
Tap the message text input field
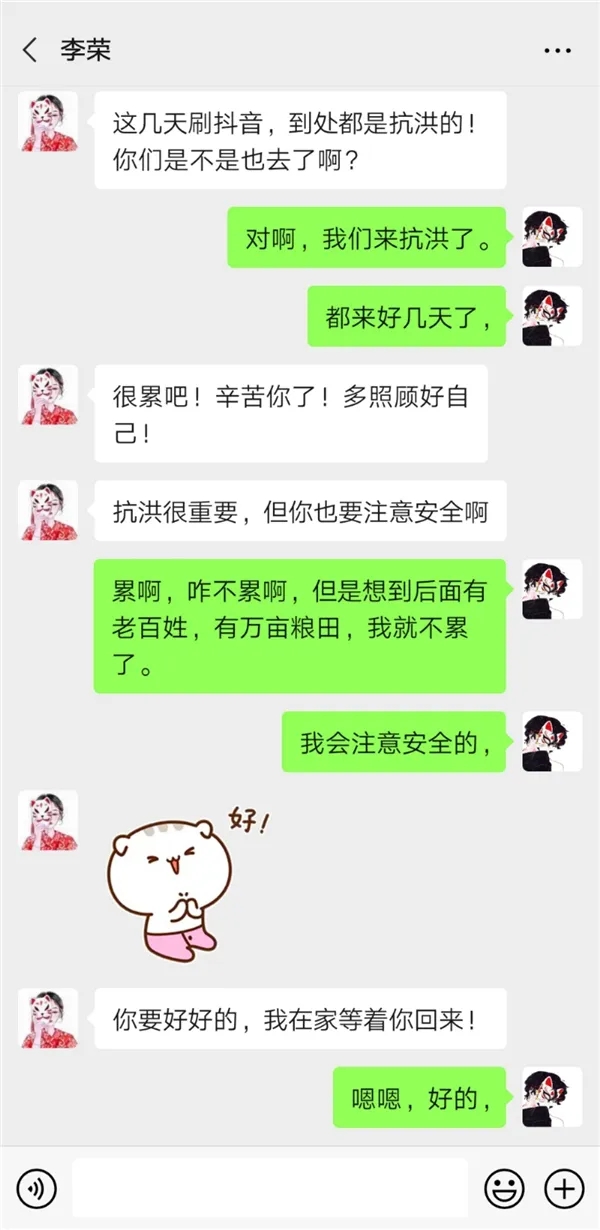[270, 1189]
